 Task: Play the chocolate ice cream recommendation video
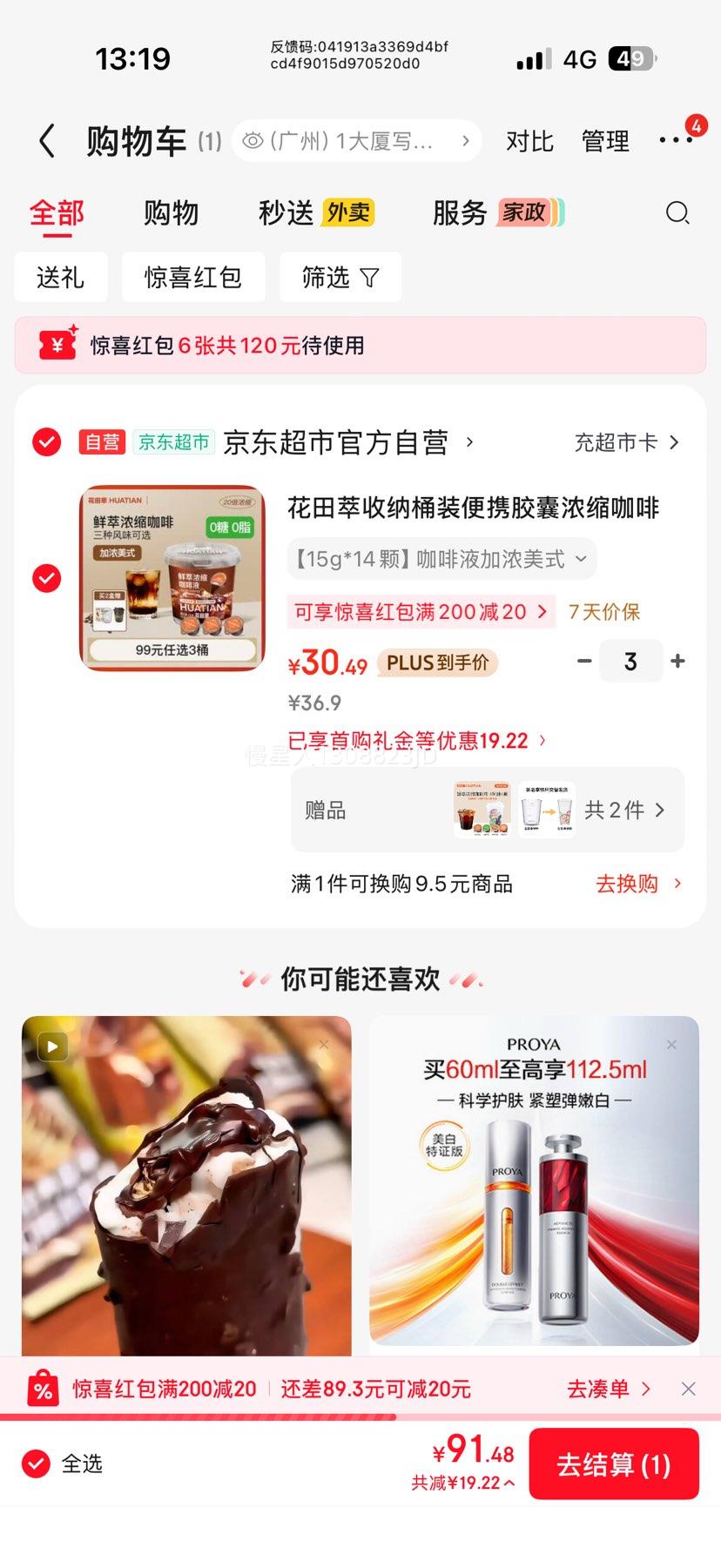pos(51,1046)
